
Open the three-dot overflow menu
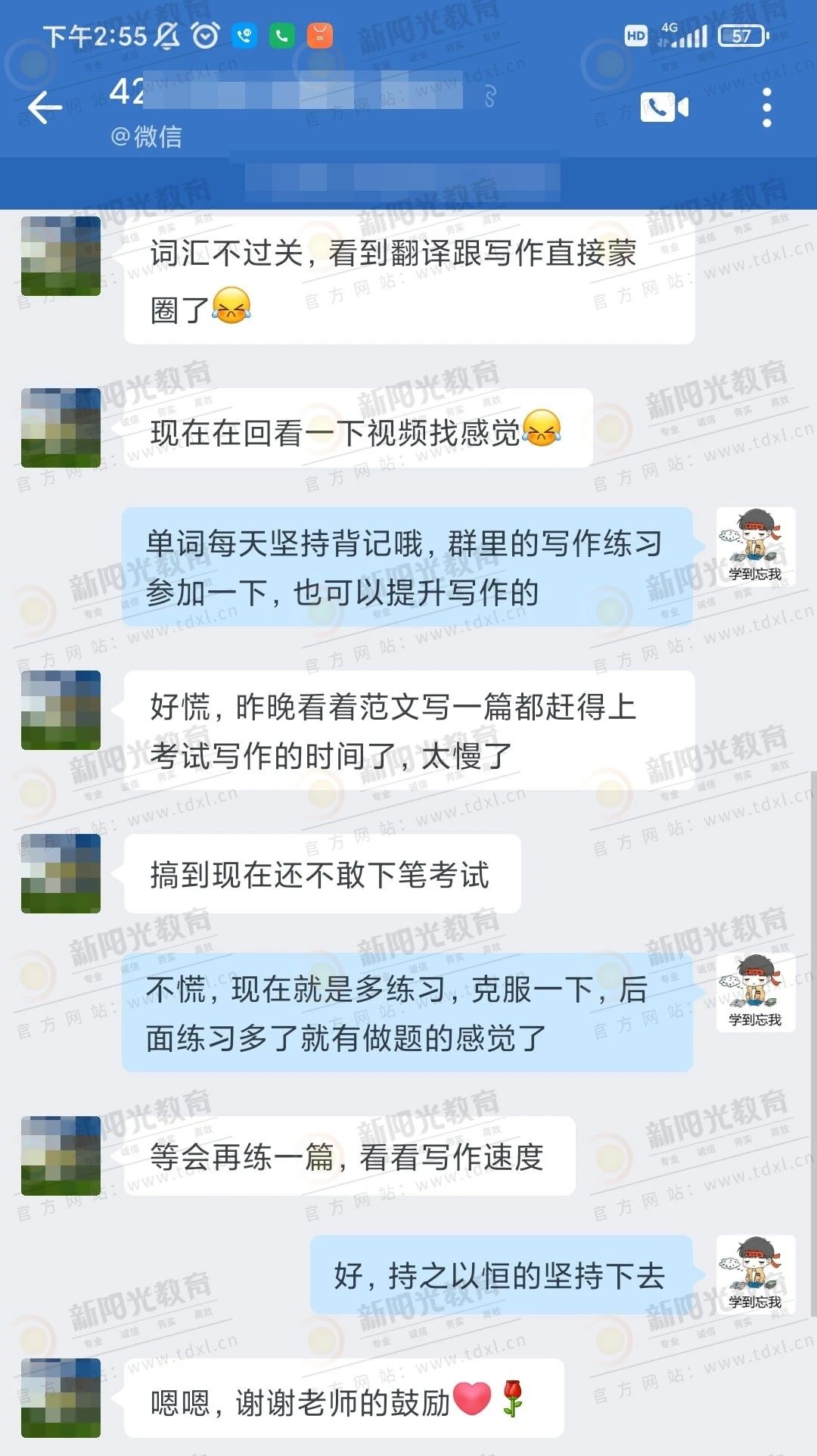766,107
